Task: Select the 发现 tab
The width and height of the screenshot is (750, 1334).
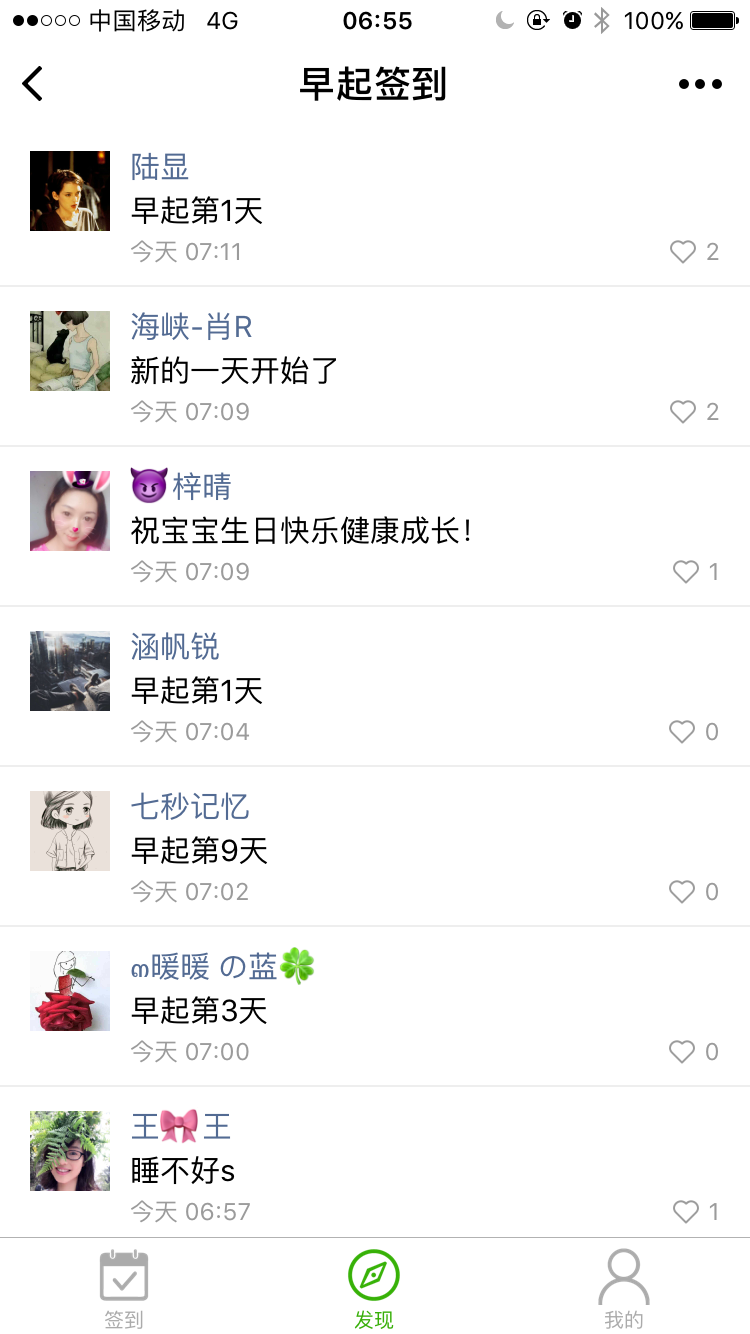Action: (x=374, y=1290)
